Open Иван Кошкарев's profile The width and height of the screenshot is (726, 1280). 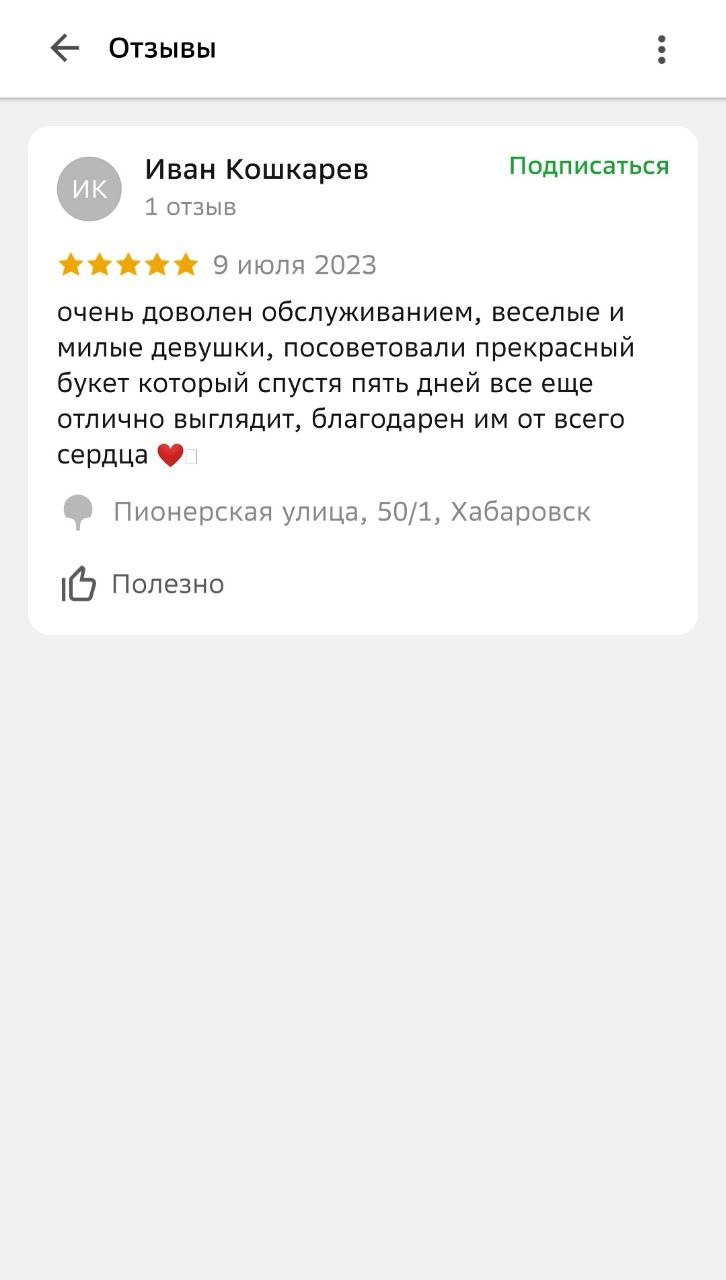tap(256, 171)
